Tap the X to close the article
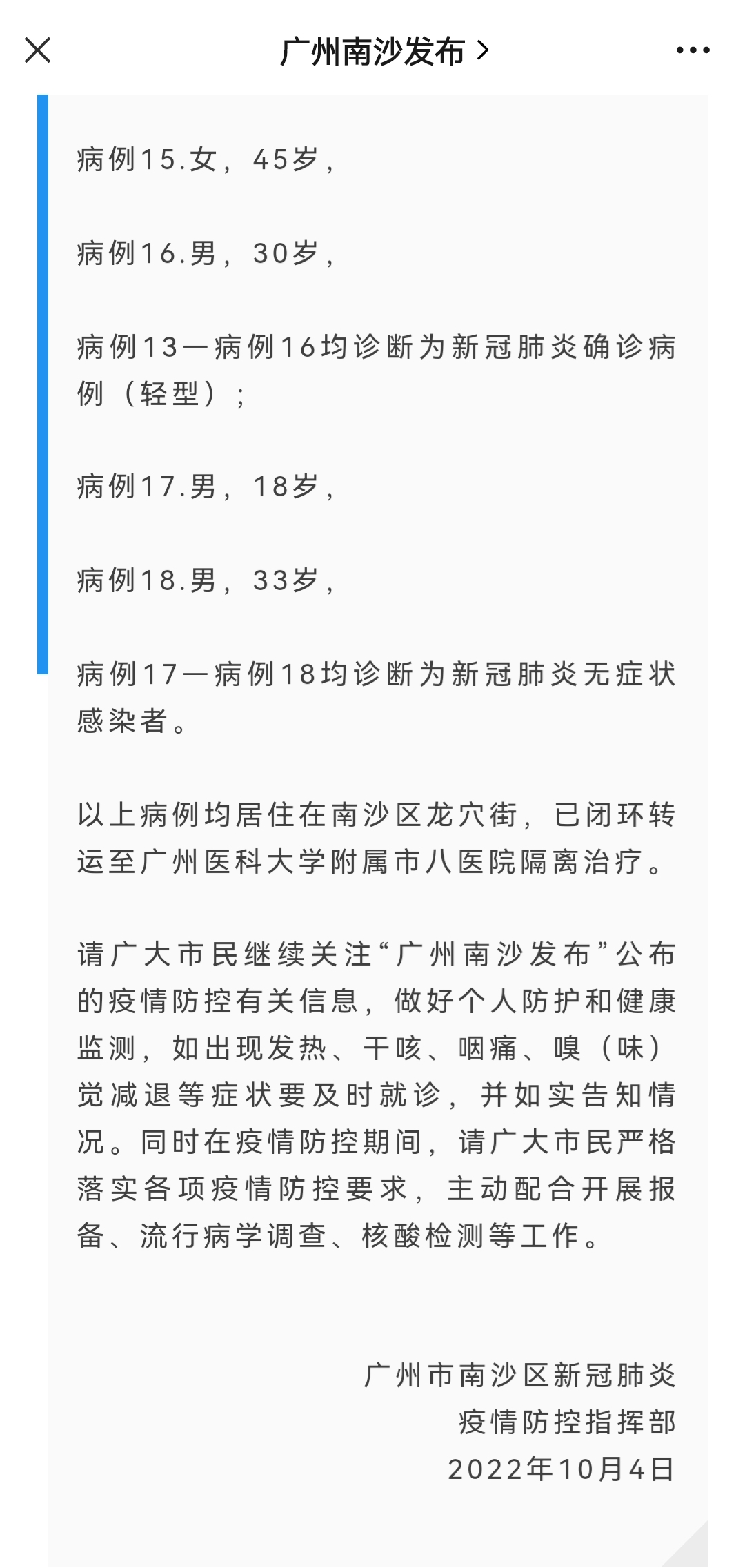The height and width of the screenshot is (1568, 745). (x=37, y=50)
